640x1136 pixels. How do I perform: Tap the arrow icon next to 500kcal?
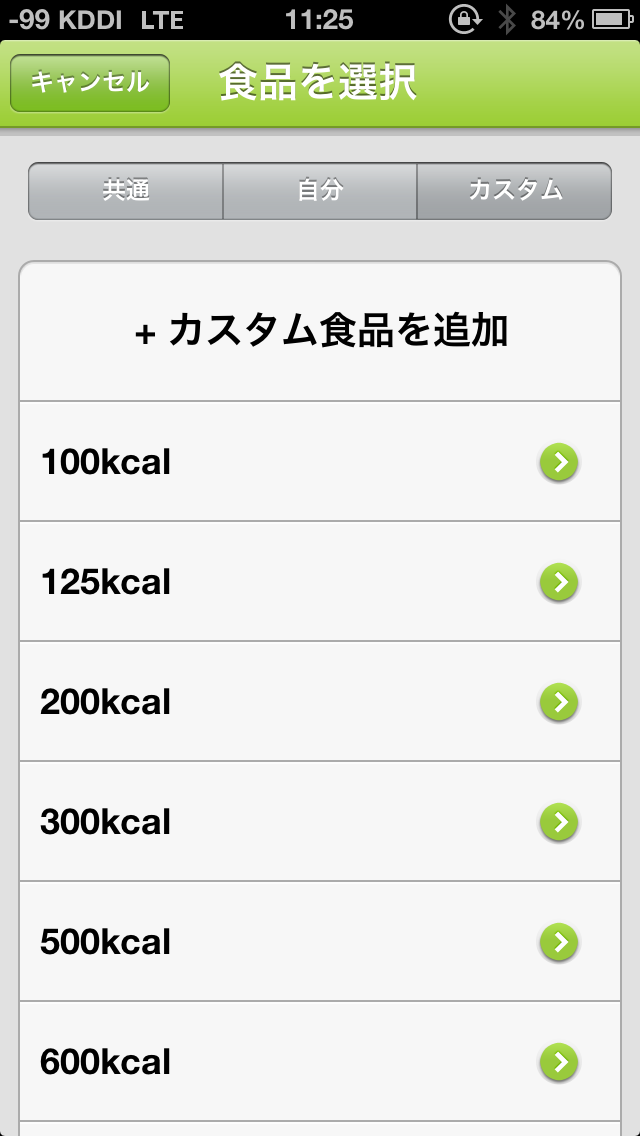click(x=559, y=943)
